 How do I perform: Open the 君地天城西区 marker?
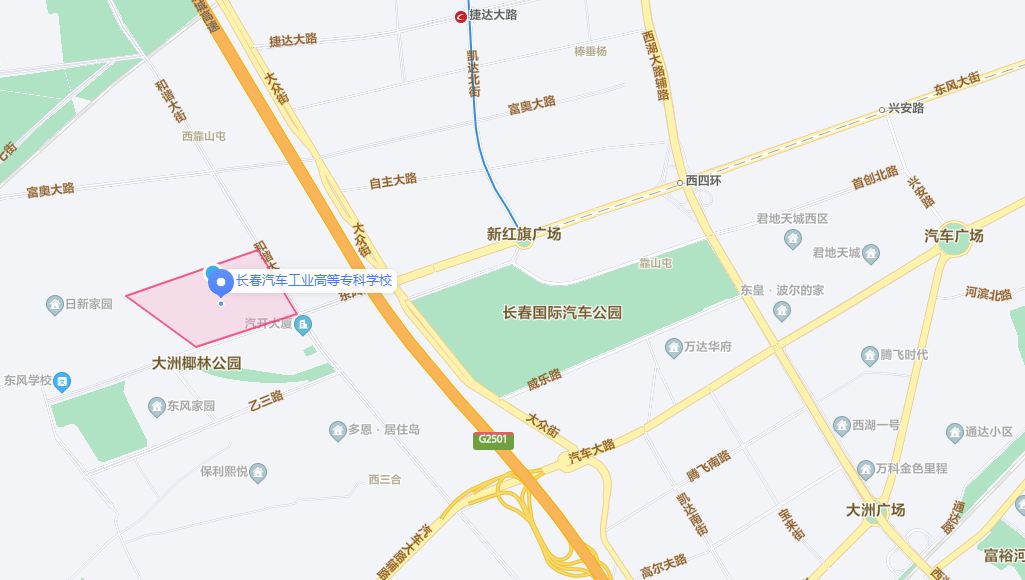pyautogui.click(x=793, y=238)
